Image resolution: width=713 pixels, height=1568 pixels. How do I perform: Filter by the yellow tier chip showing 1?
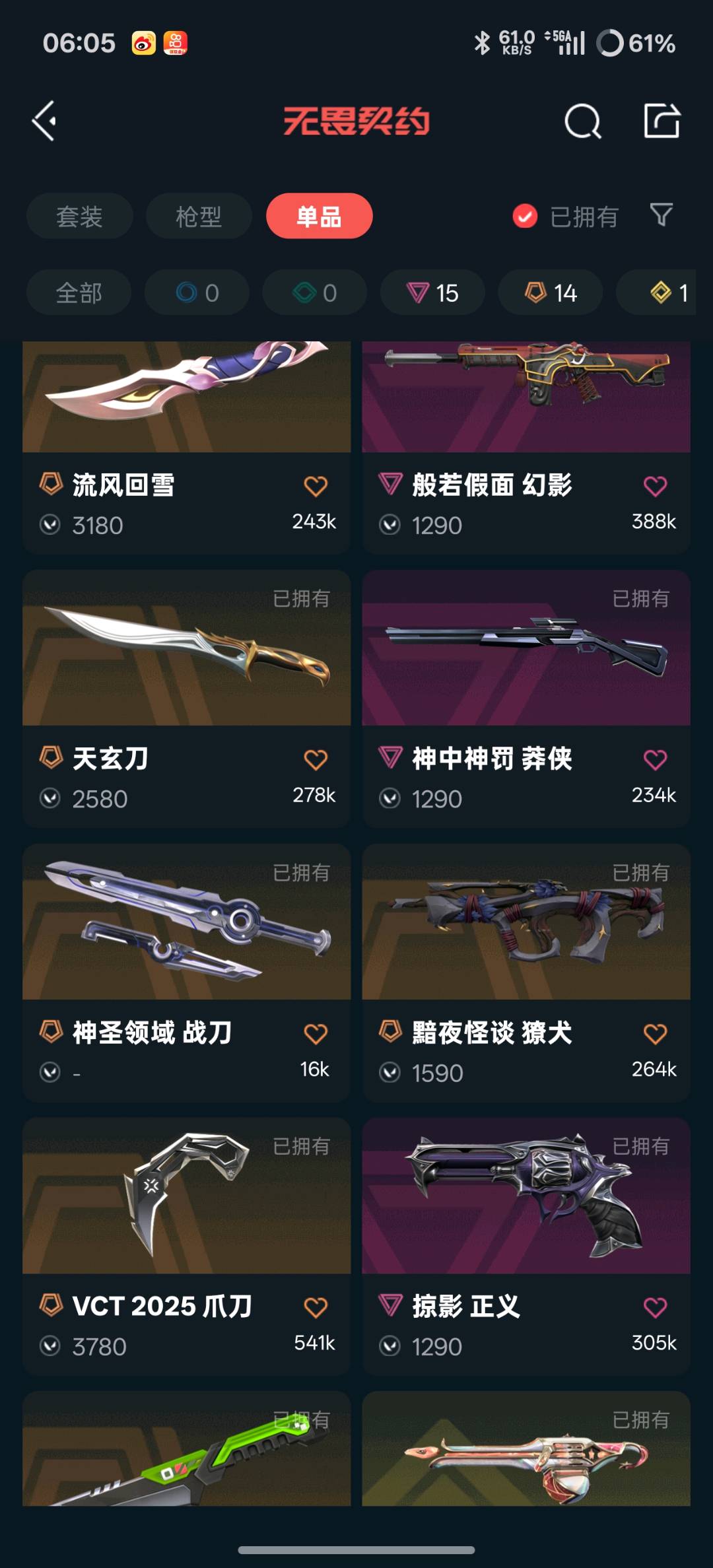[667, 292]
